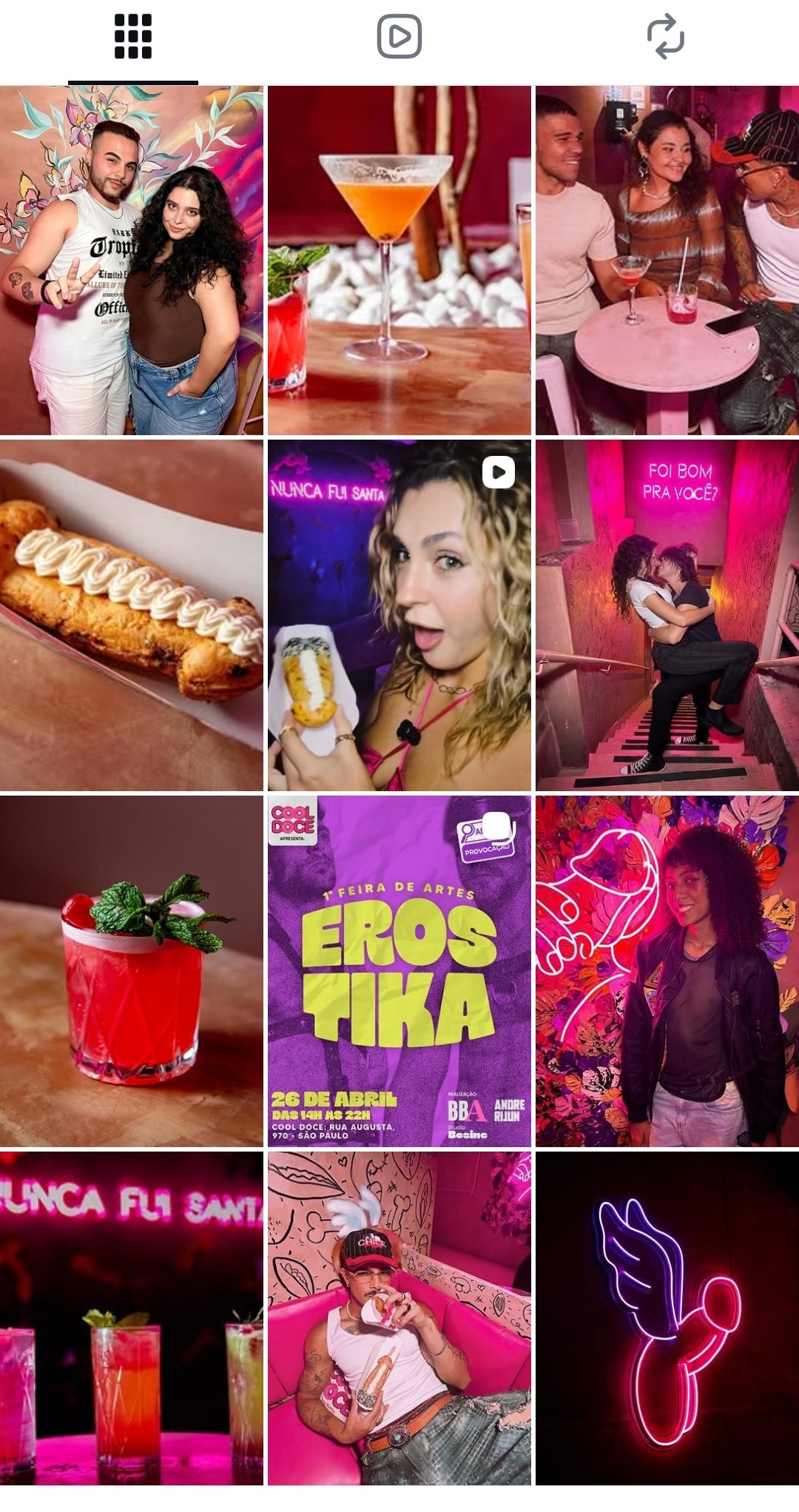This screenshot has width=799, height=1512.
Task: Play the reel of woman holding pastry
Action: (399, 616)
